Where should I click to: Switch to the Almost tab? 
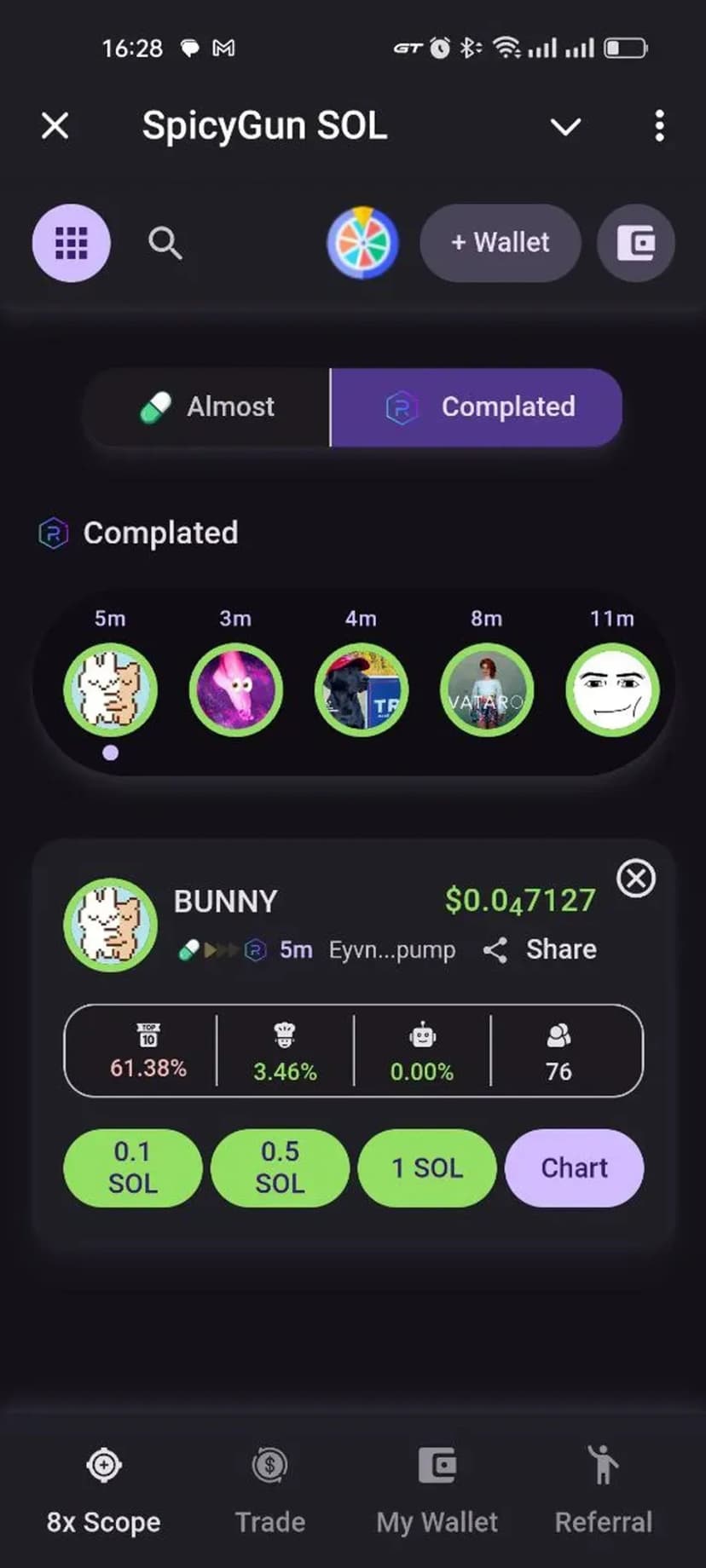point(207,407)
